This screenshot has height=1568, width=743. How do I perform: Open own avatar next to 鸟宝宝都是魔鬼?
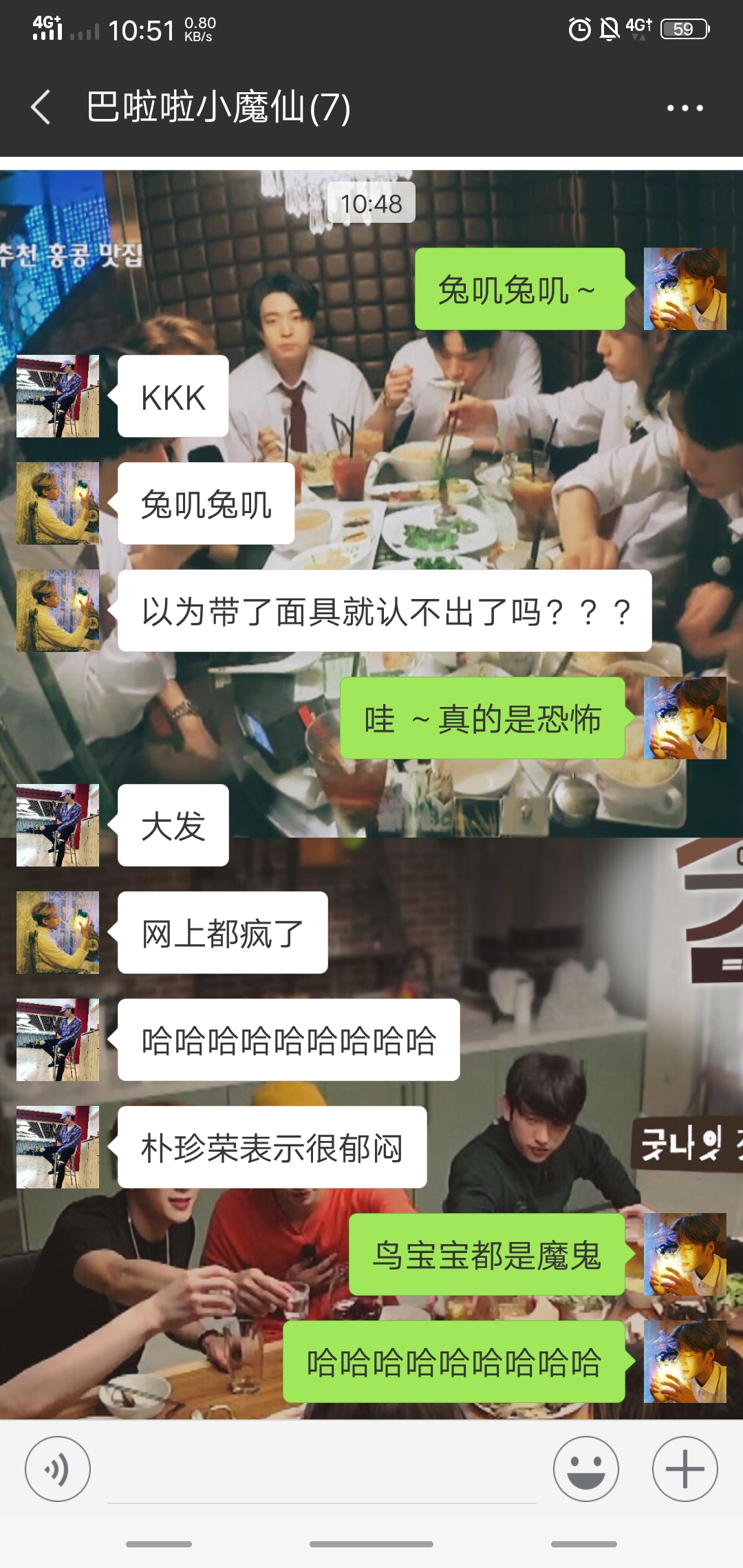[685, 1254]
